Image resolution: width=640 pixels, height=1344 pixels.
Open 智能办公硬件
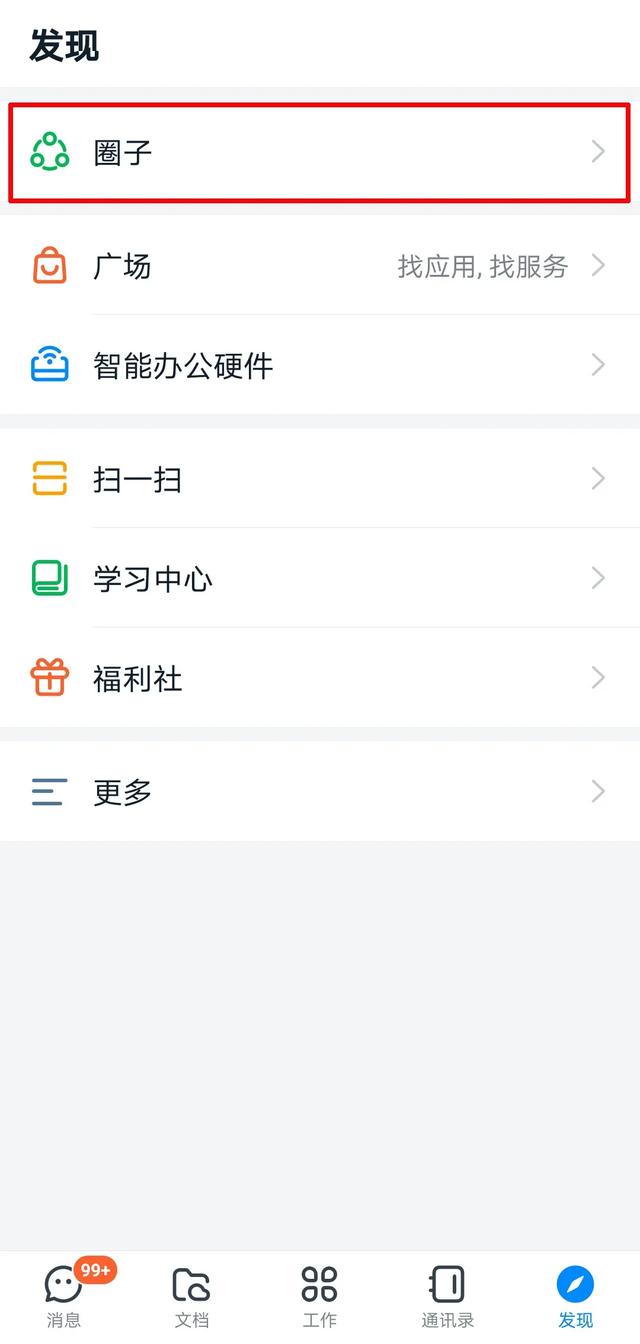320,365
